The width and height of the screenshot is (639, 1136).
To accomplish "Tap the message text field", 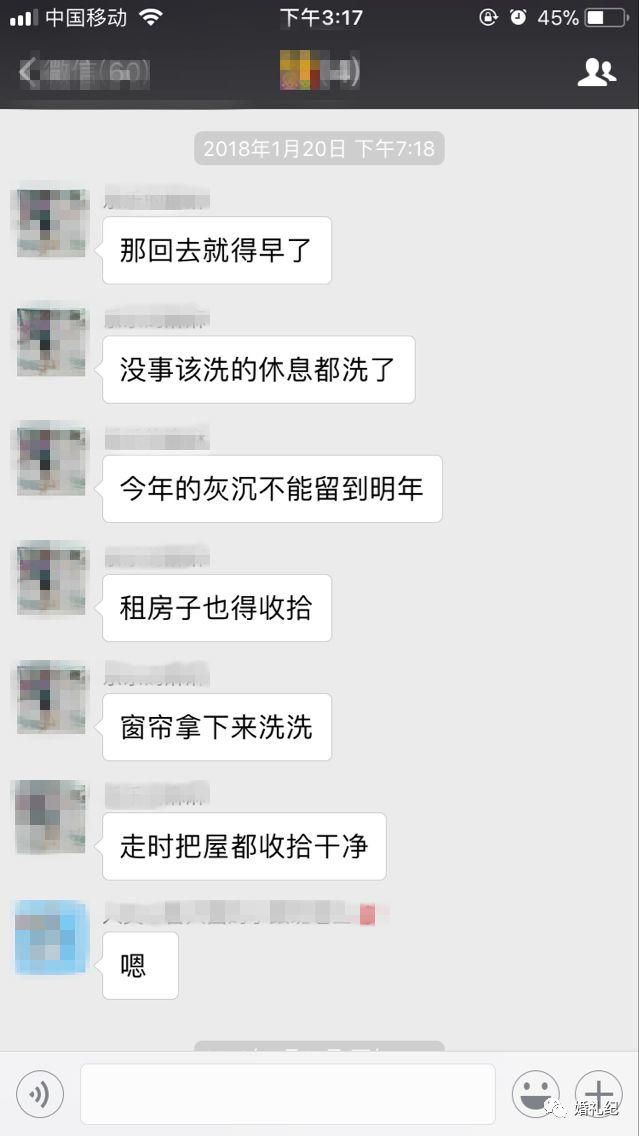I will [x=287, y=1094].
